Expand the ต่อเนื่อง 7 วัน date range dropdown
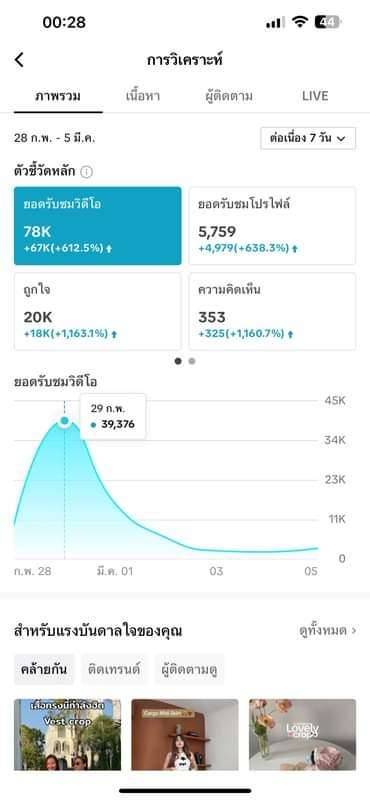This screenshot has height=800, width=370. point(308,138)
